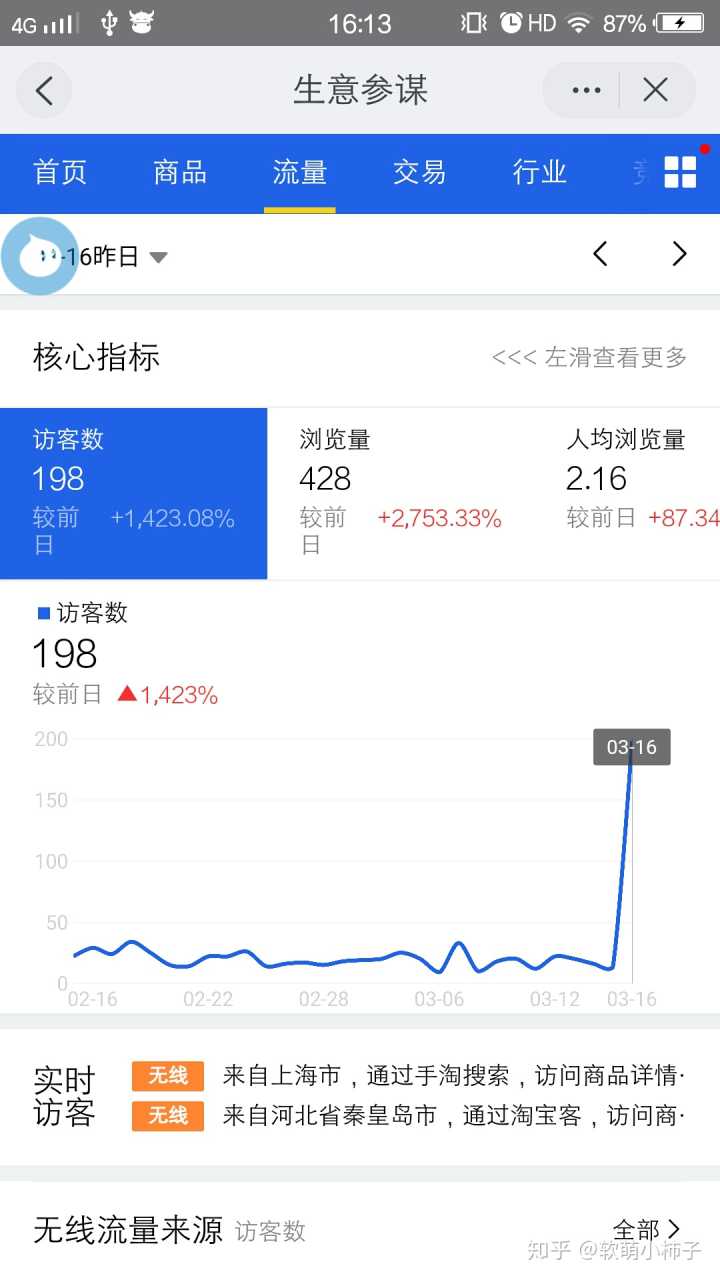Open the three-dot more options menu
The height and width of the screenshot is (1280, 720).
pyautogui.click(x=586, y=91)
